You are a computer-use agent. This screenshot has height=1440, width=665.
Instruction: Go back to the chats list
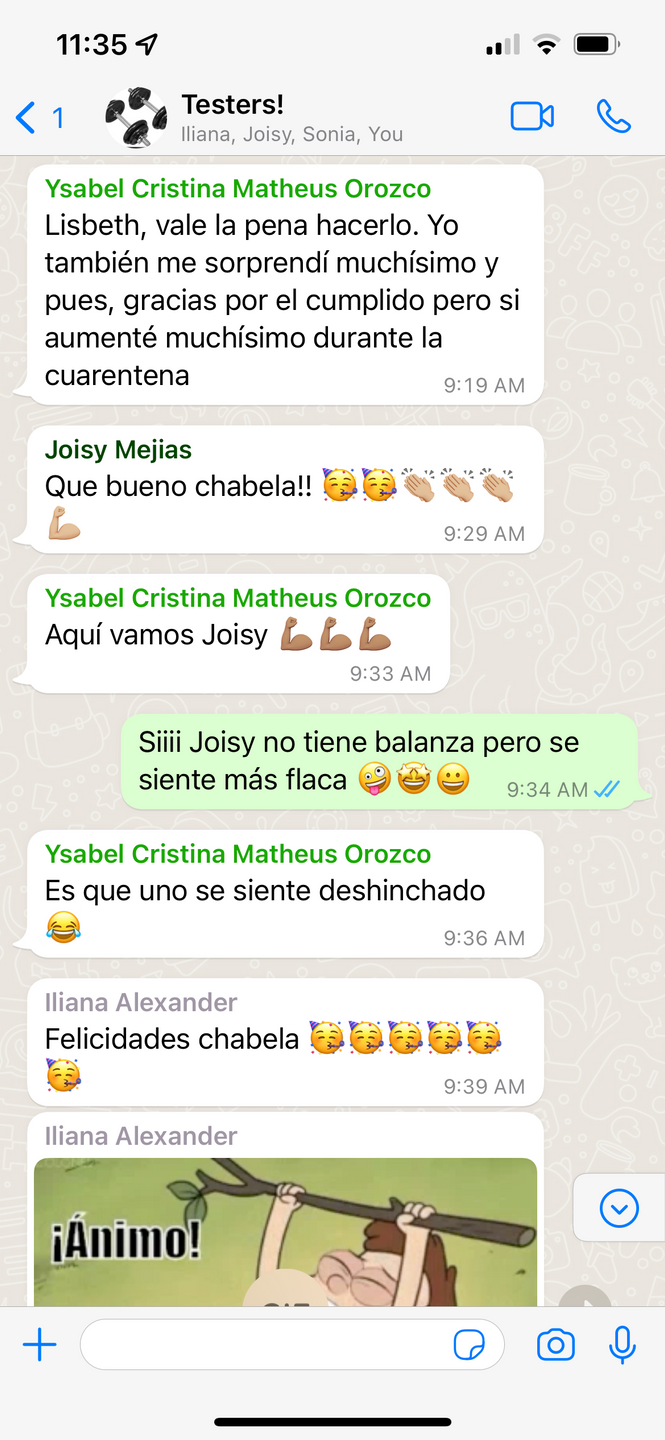38,118
